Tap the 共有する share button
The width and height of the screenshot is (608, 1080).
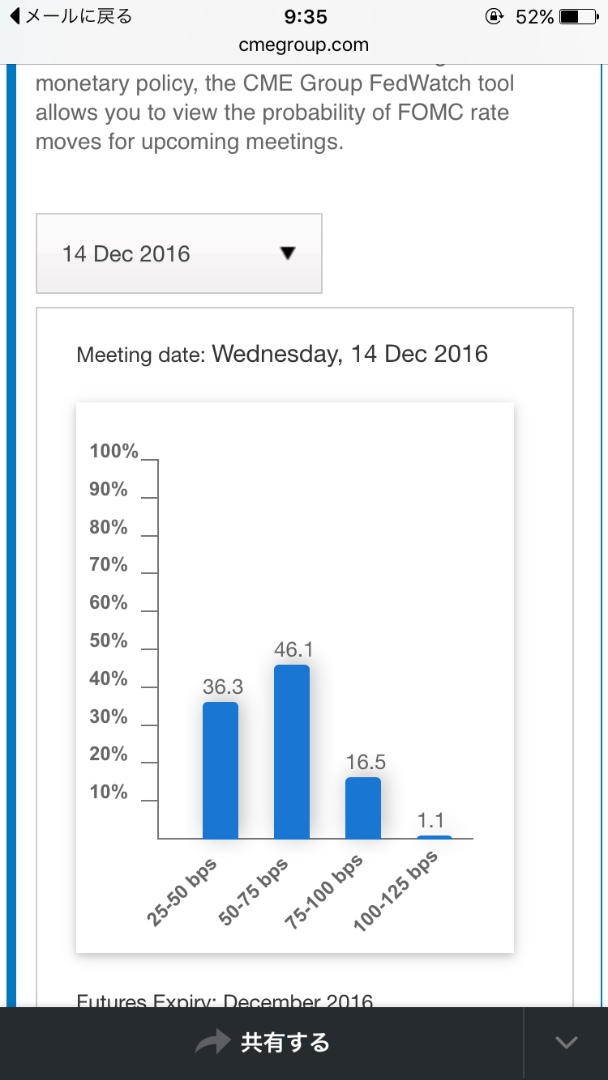(x=262, y=1043)
